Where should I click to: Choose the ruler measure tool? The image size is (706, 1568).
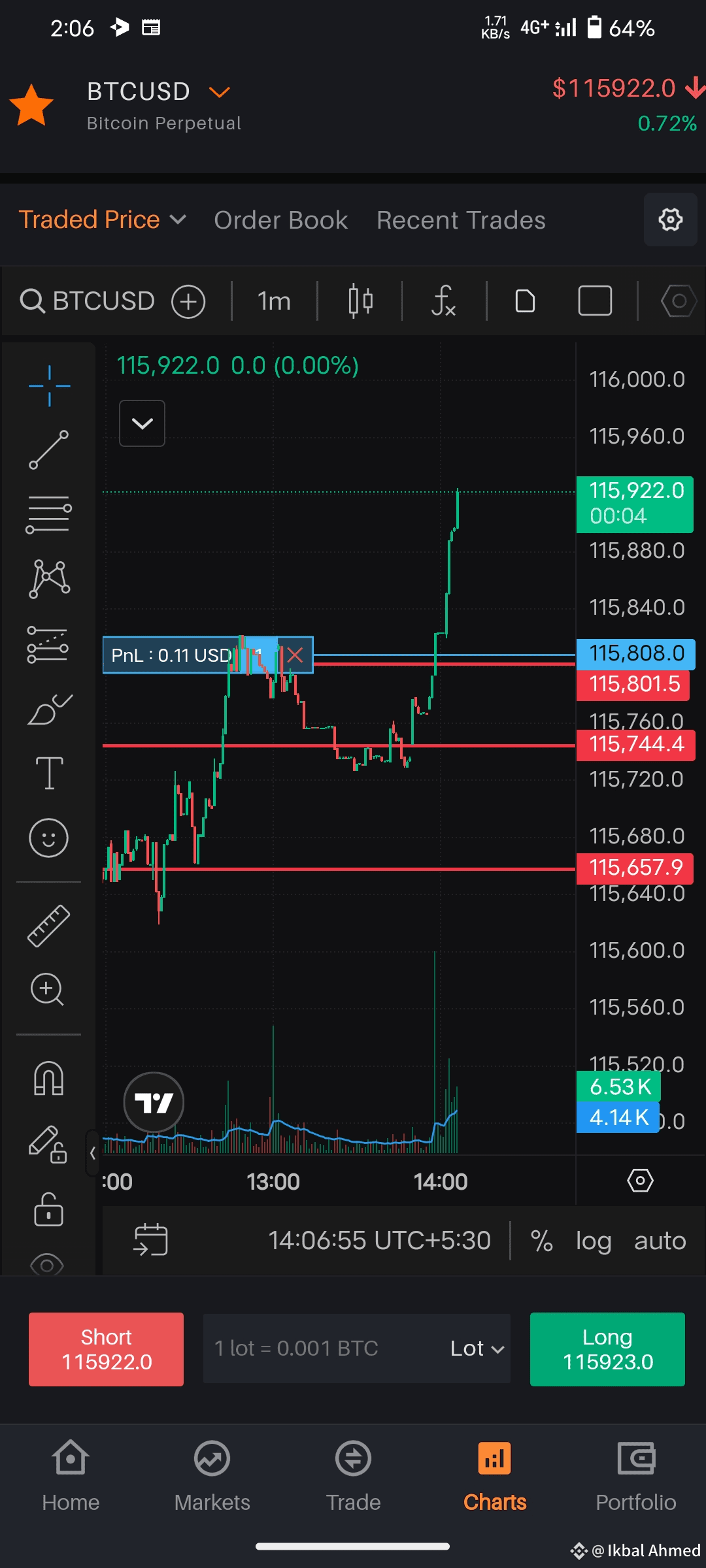[48, 926]
